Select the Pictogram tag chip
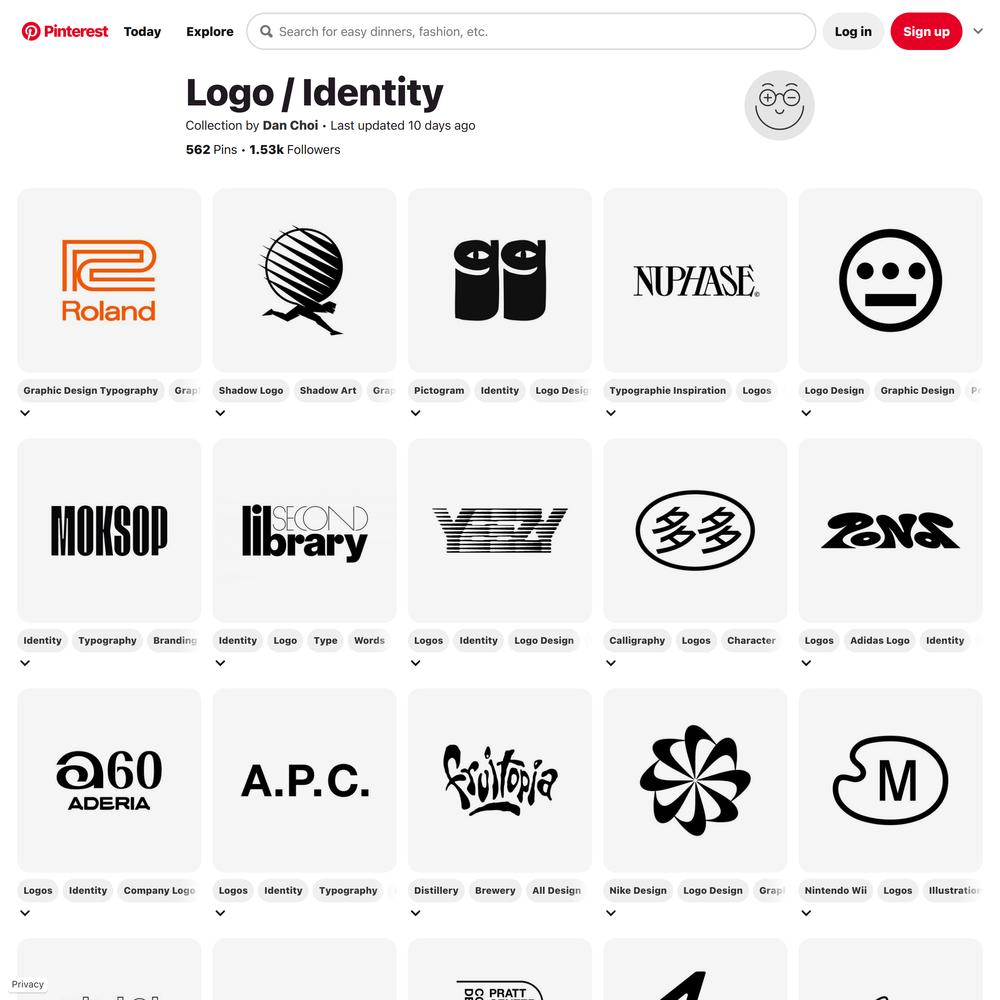This screenshot has width=1000, height=1000. coord(439,390)
